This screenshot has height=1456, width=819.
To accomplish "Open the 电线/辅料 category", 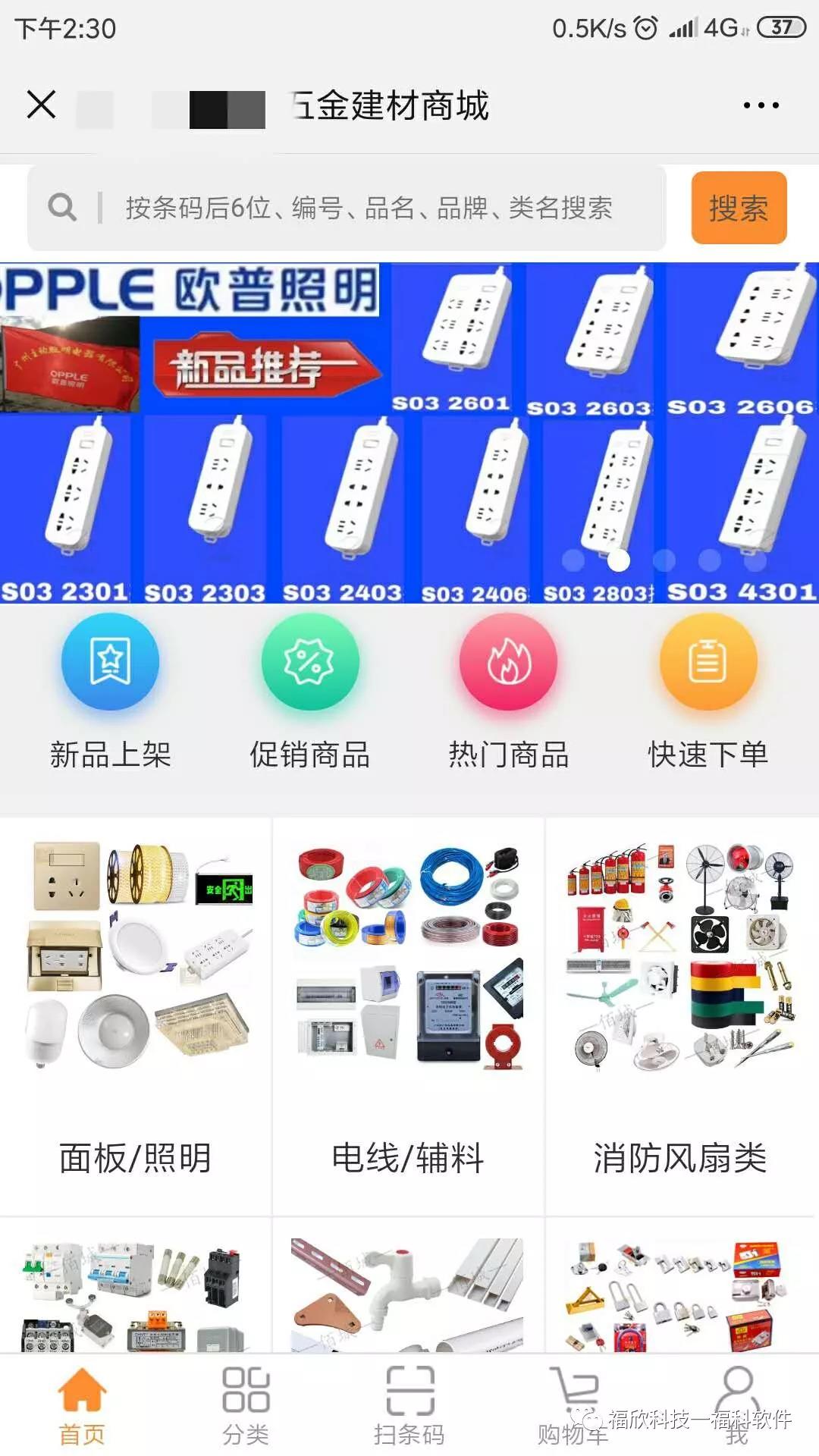I will [409, 1016].
